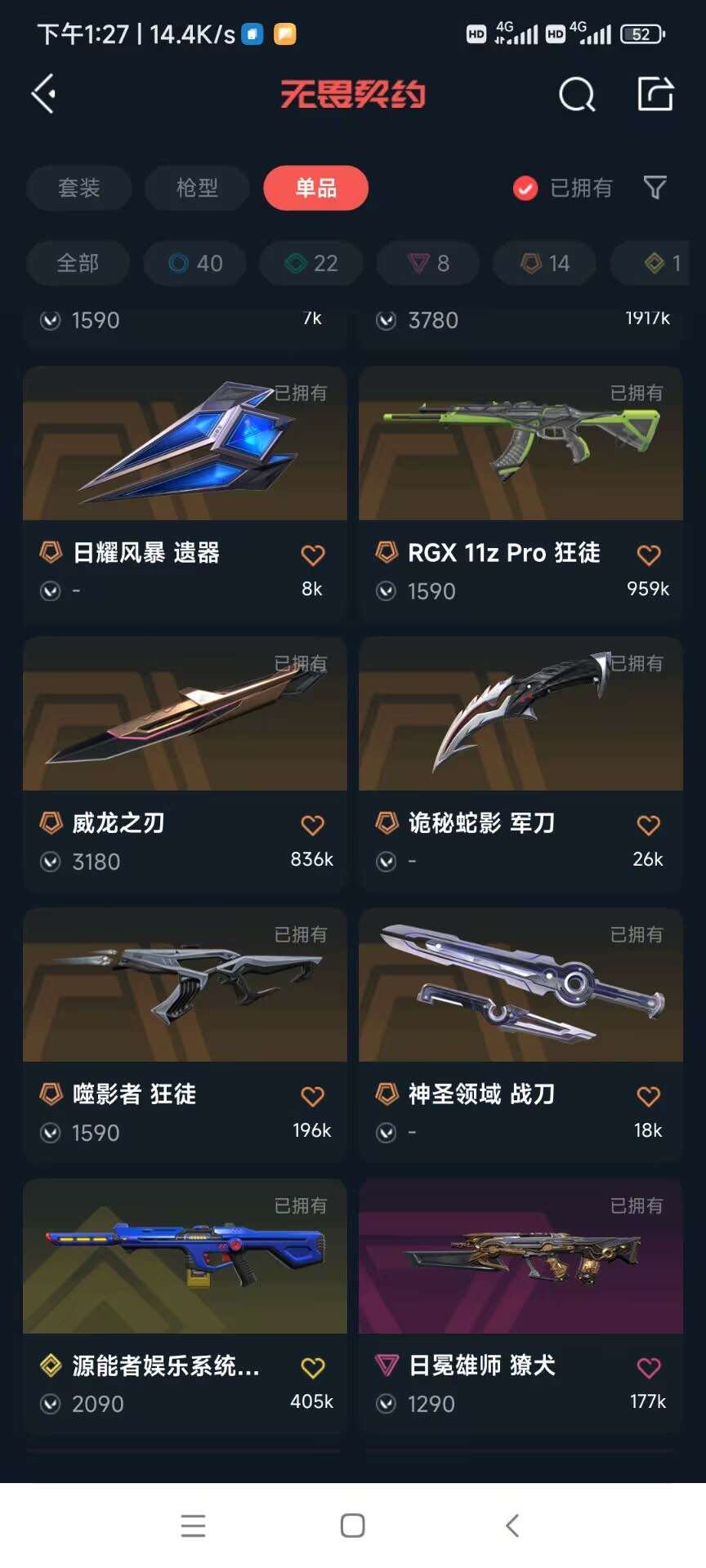The image size is (706, 1568).
Task: Filter by the chip showing 22
Action: pos(311,263)
